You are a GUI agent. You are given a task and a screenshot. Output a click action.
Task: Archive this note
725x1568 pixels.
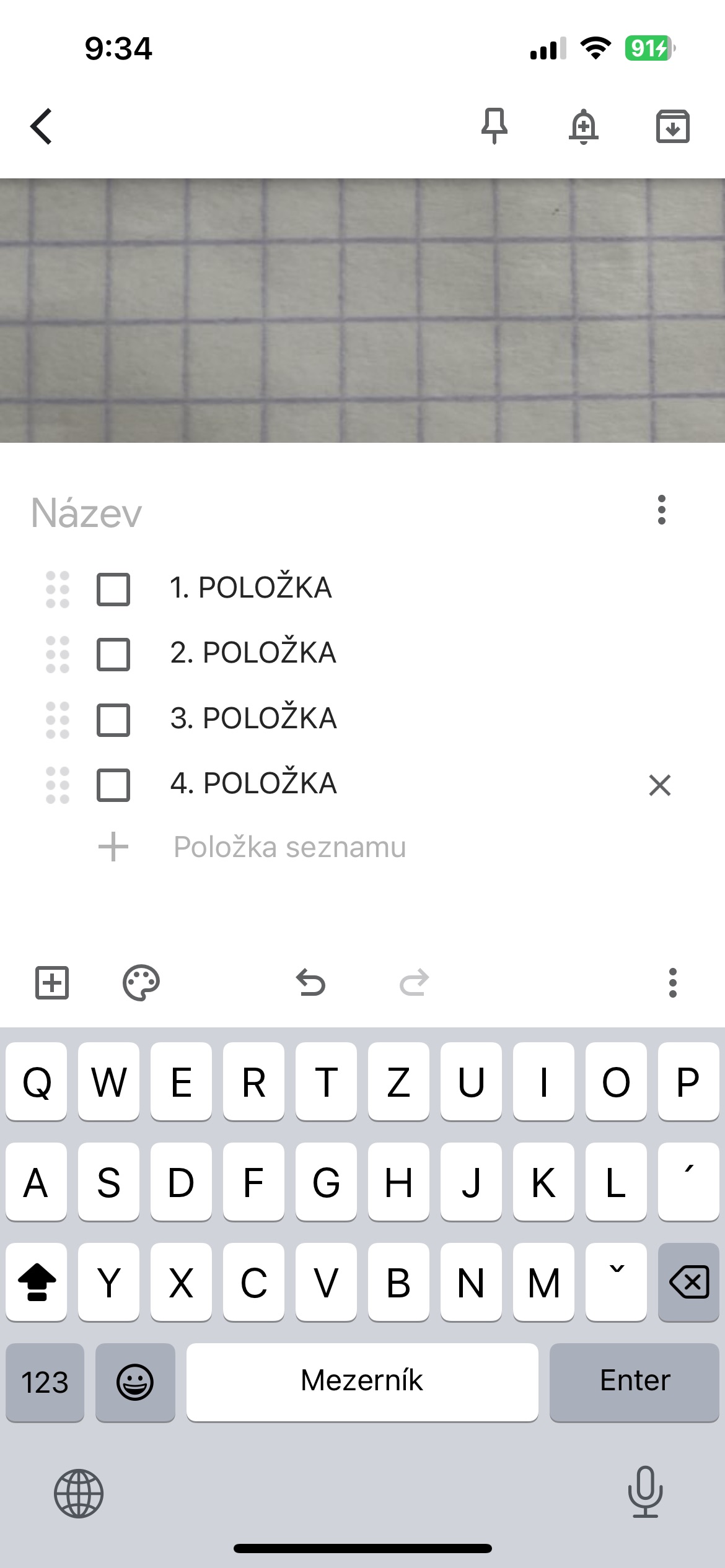673,126
